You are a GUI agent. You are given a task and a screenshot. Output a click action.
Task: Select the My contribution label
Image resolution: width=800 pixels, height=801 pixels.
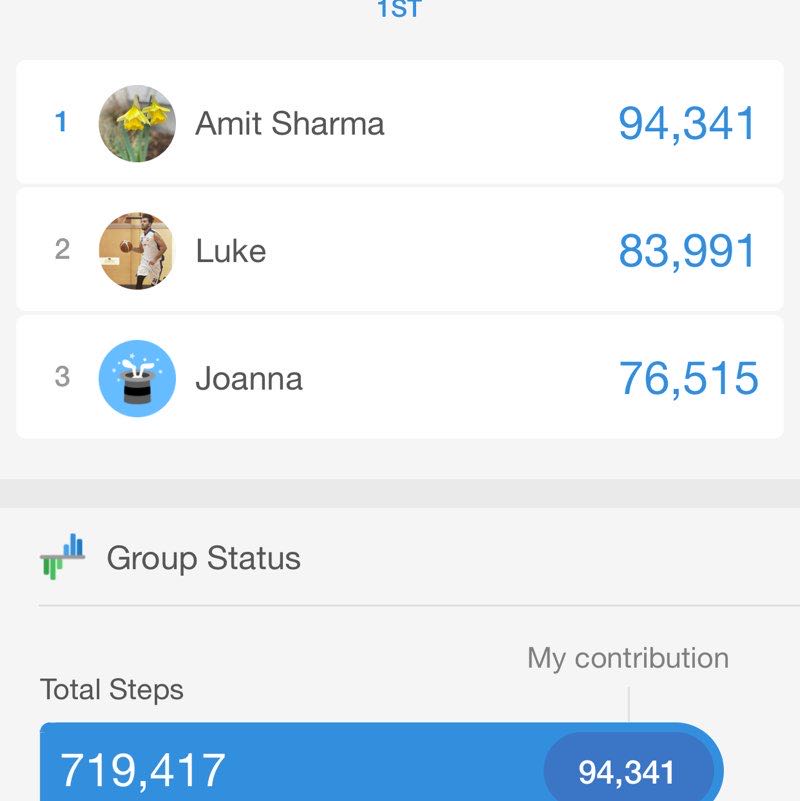627,658
